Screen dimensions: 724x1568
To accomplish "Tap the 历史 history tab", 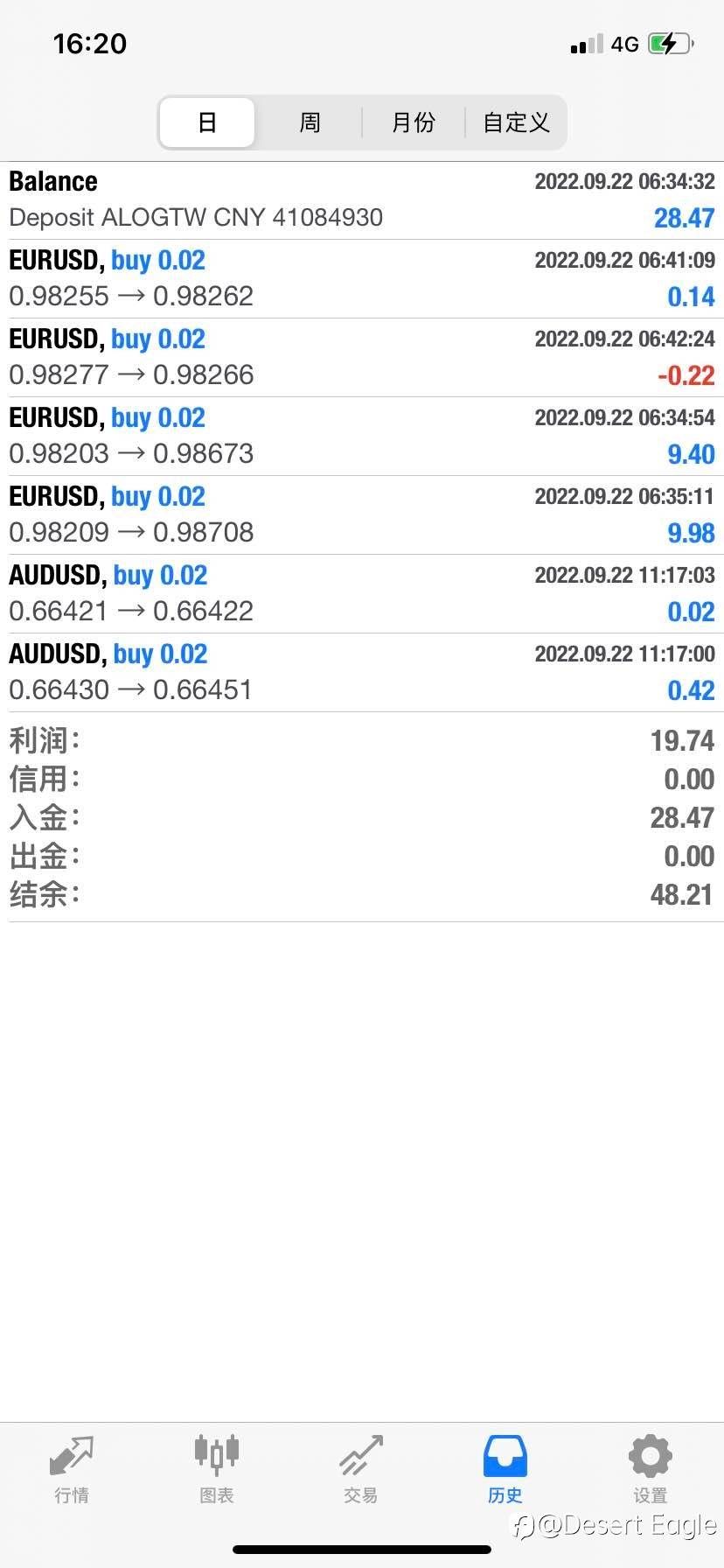I will tap(505, 1470).
